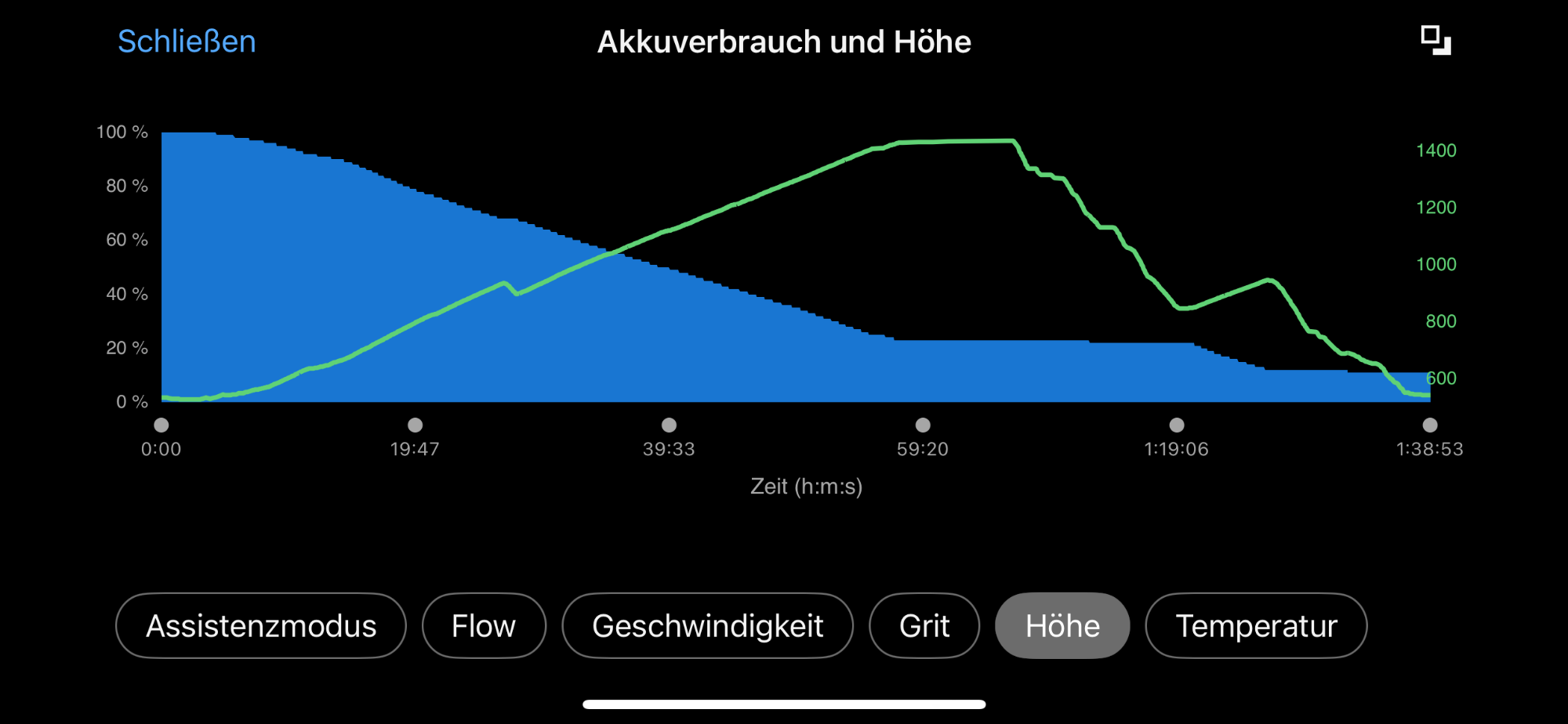Screen dimensions: 1568x724
Task: Tap the resize window icon
Action: (x=1436, y=41)
